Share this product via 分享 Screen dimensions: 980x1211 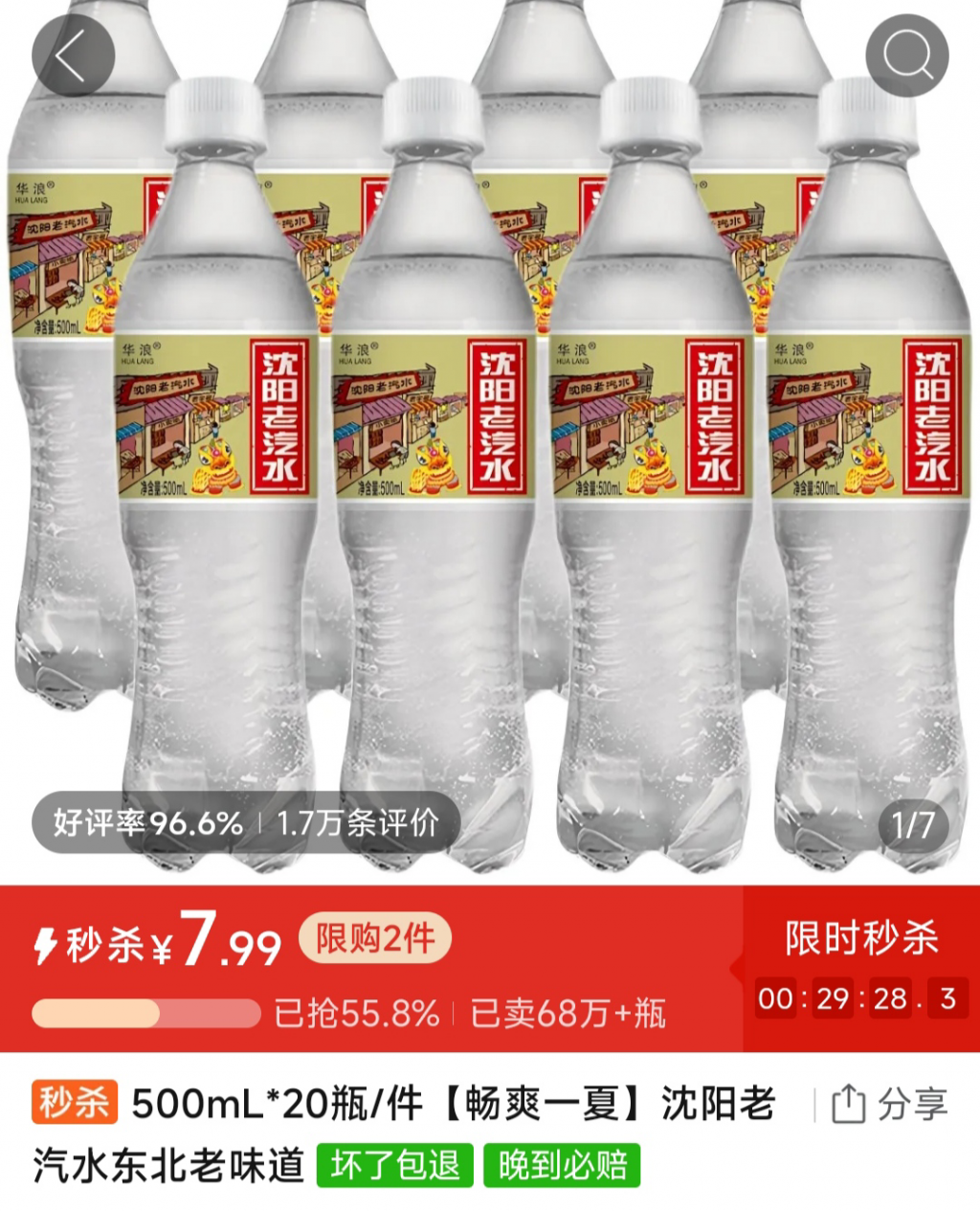tap(890, 1104)
